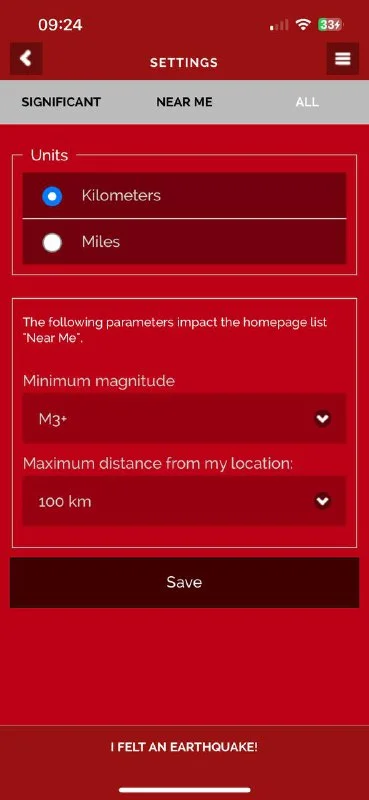Switch to the All tab
The height and width of the screenshot is (800, 369).
(307, 102)
